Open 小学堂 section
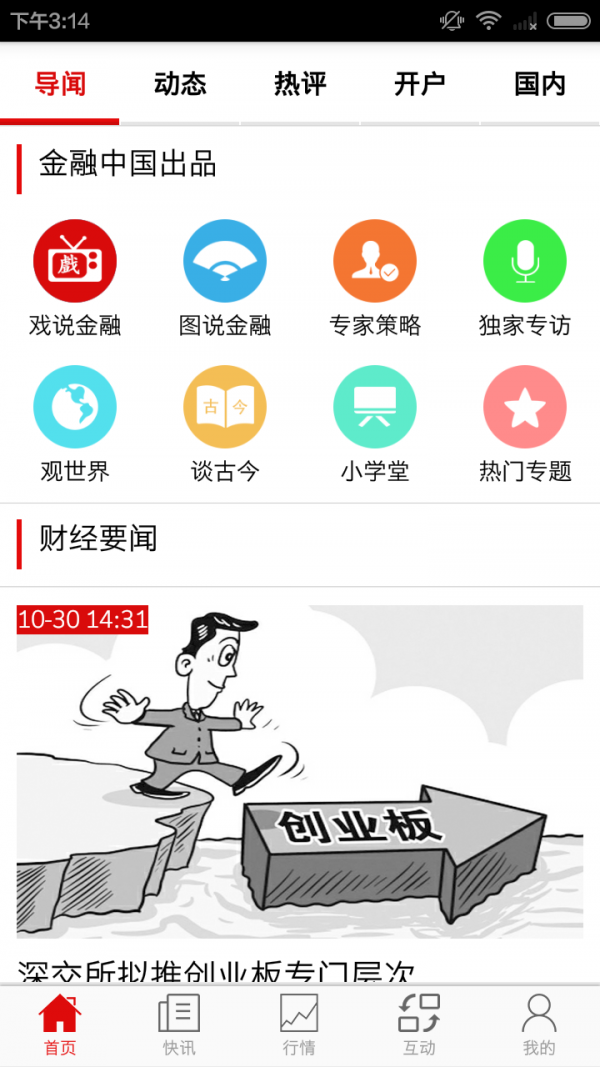 [375, 407]
